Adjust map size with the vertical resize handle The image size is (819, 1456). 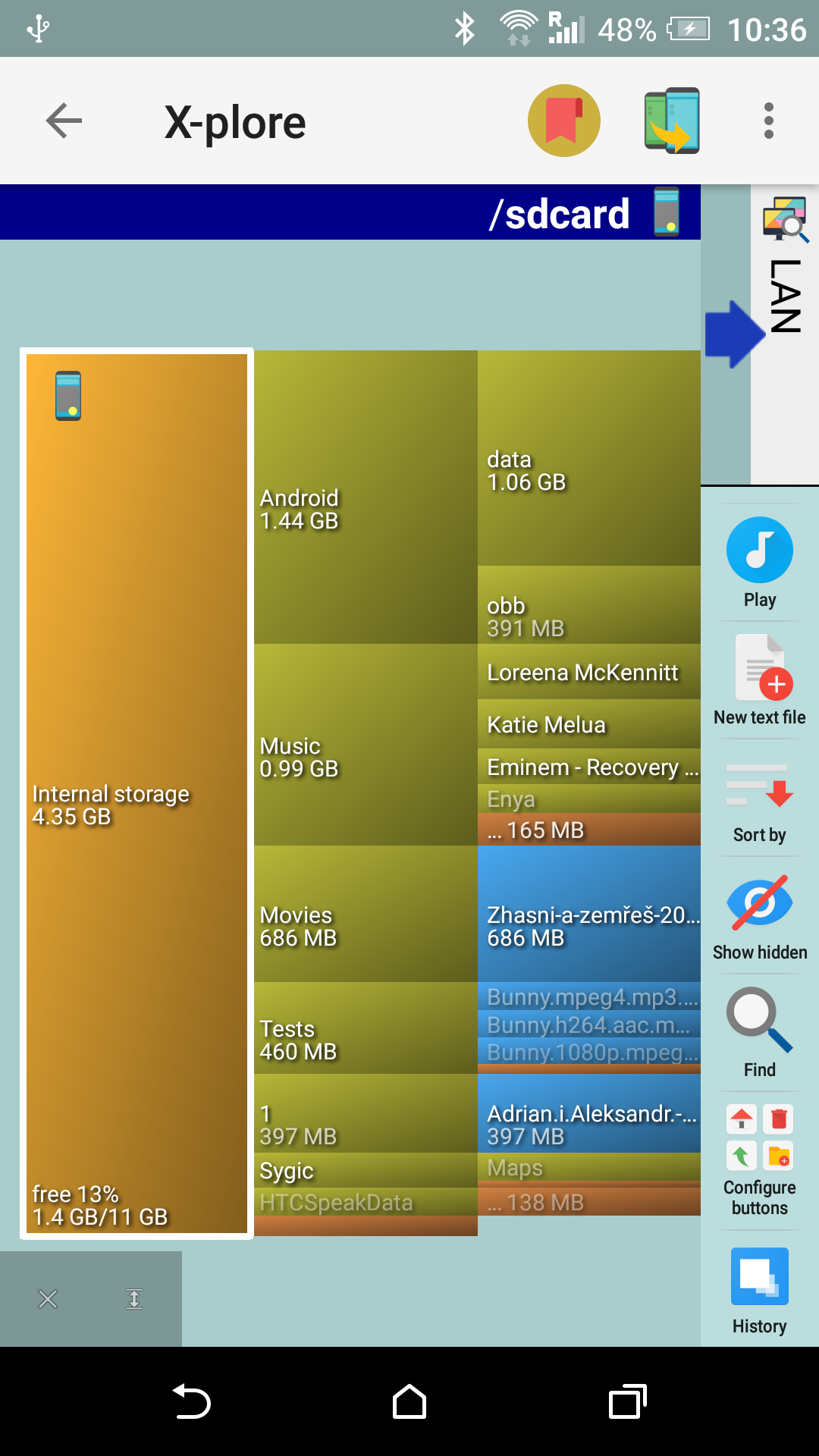pyautogui.click(x=134, y=1298)
